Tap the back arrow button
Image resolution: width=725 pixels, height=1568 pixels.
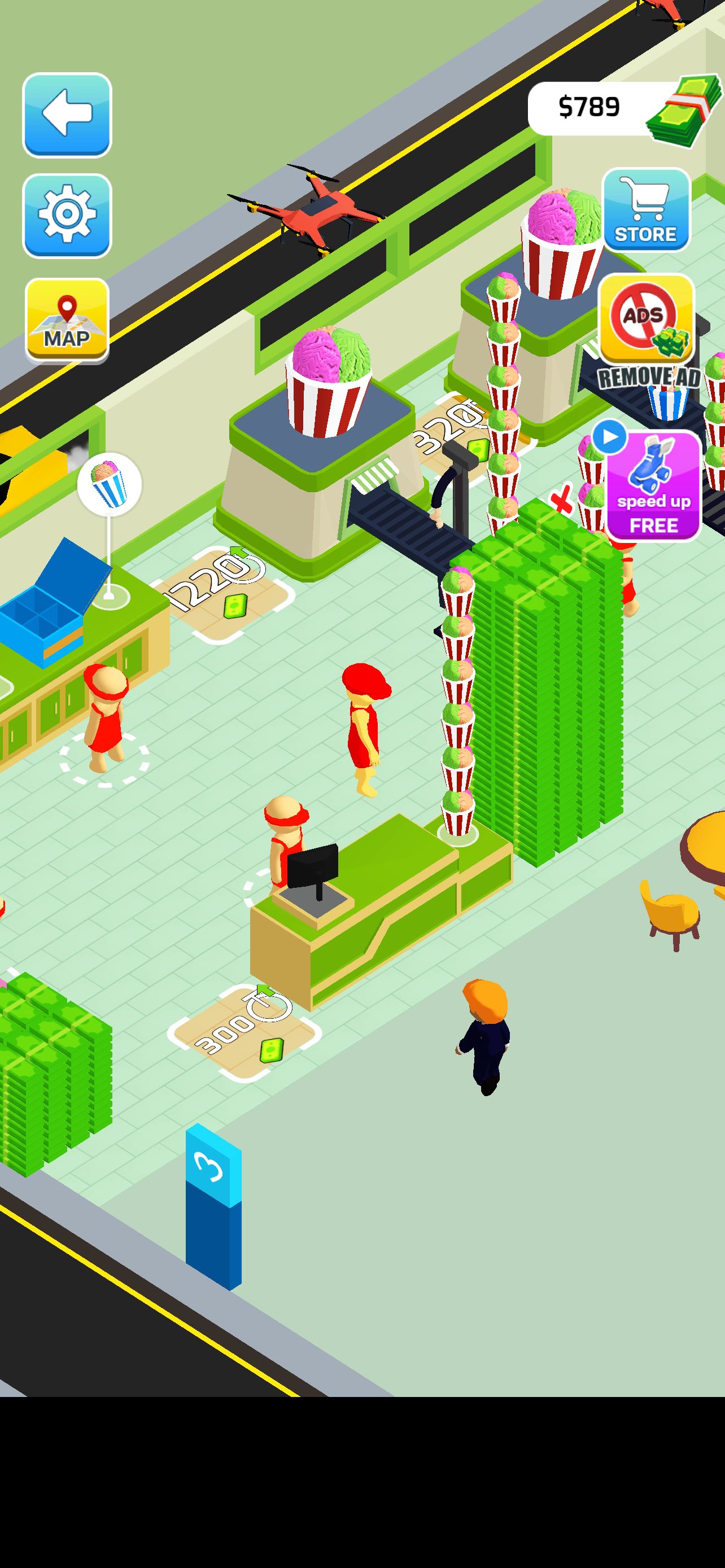(x=67, y=115)
